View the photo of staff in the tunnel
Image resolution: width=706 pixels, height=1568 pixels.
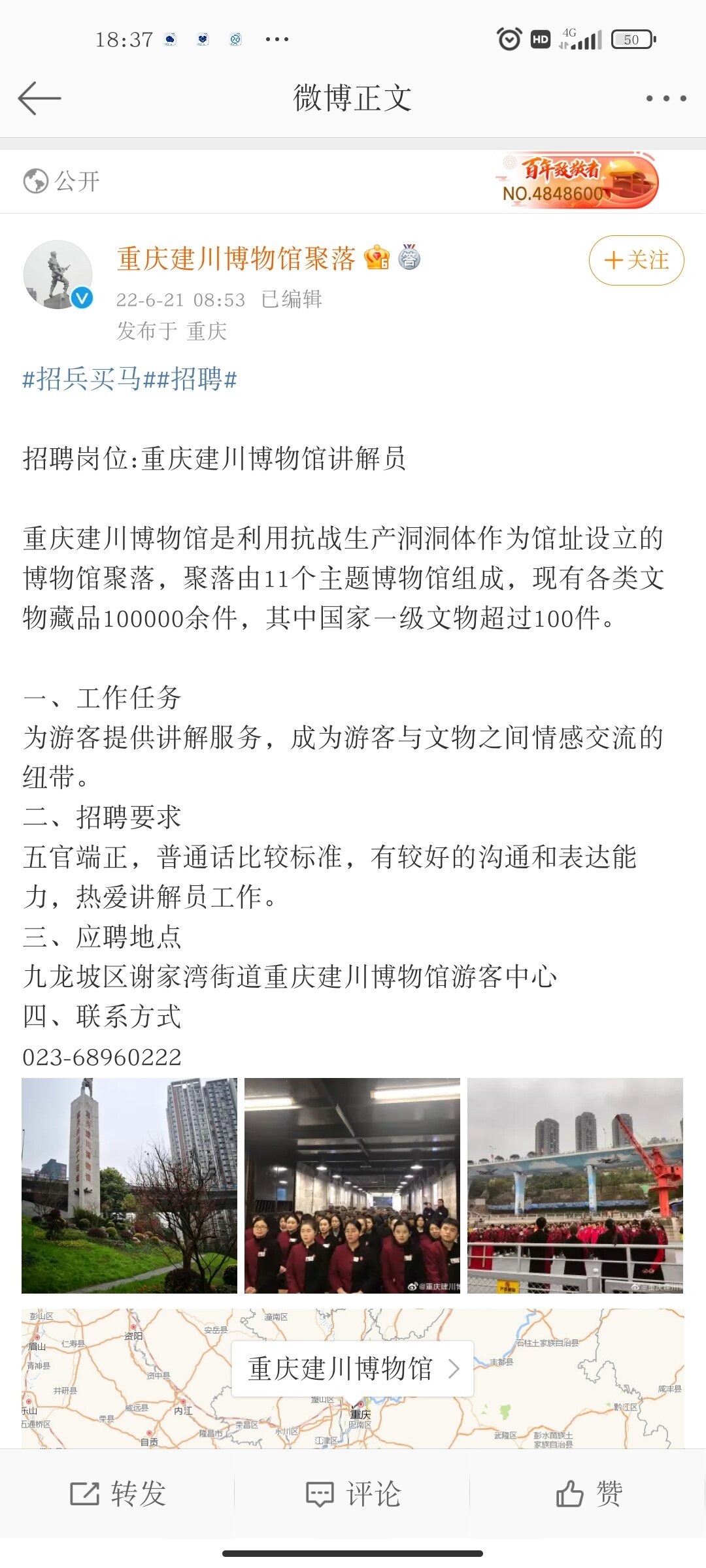[352, 1185]
